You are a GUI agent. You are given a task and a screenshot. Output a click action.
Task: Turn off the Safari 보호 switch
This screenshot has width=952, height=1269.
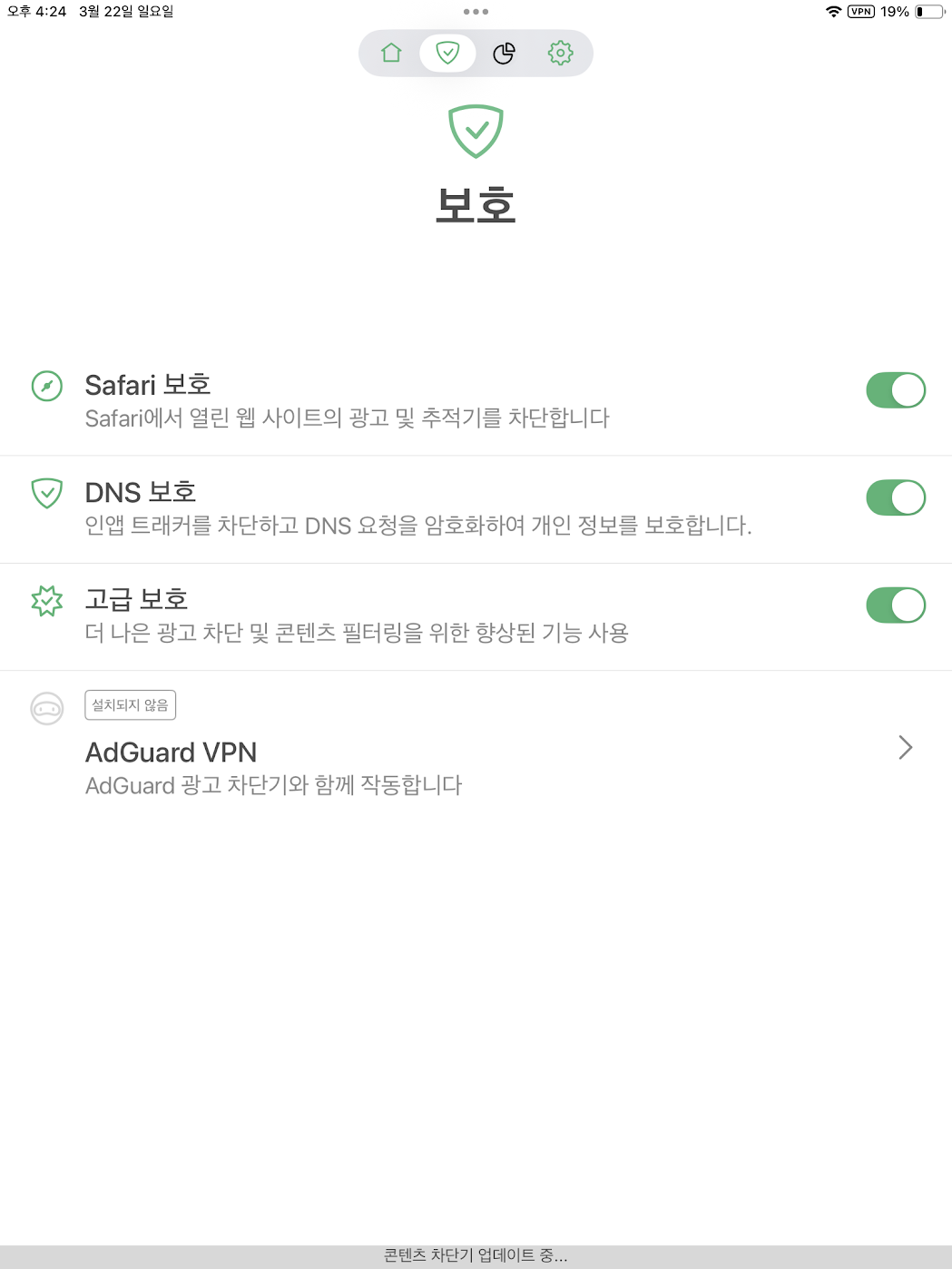pyautogui.click(x=895, y=390)
